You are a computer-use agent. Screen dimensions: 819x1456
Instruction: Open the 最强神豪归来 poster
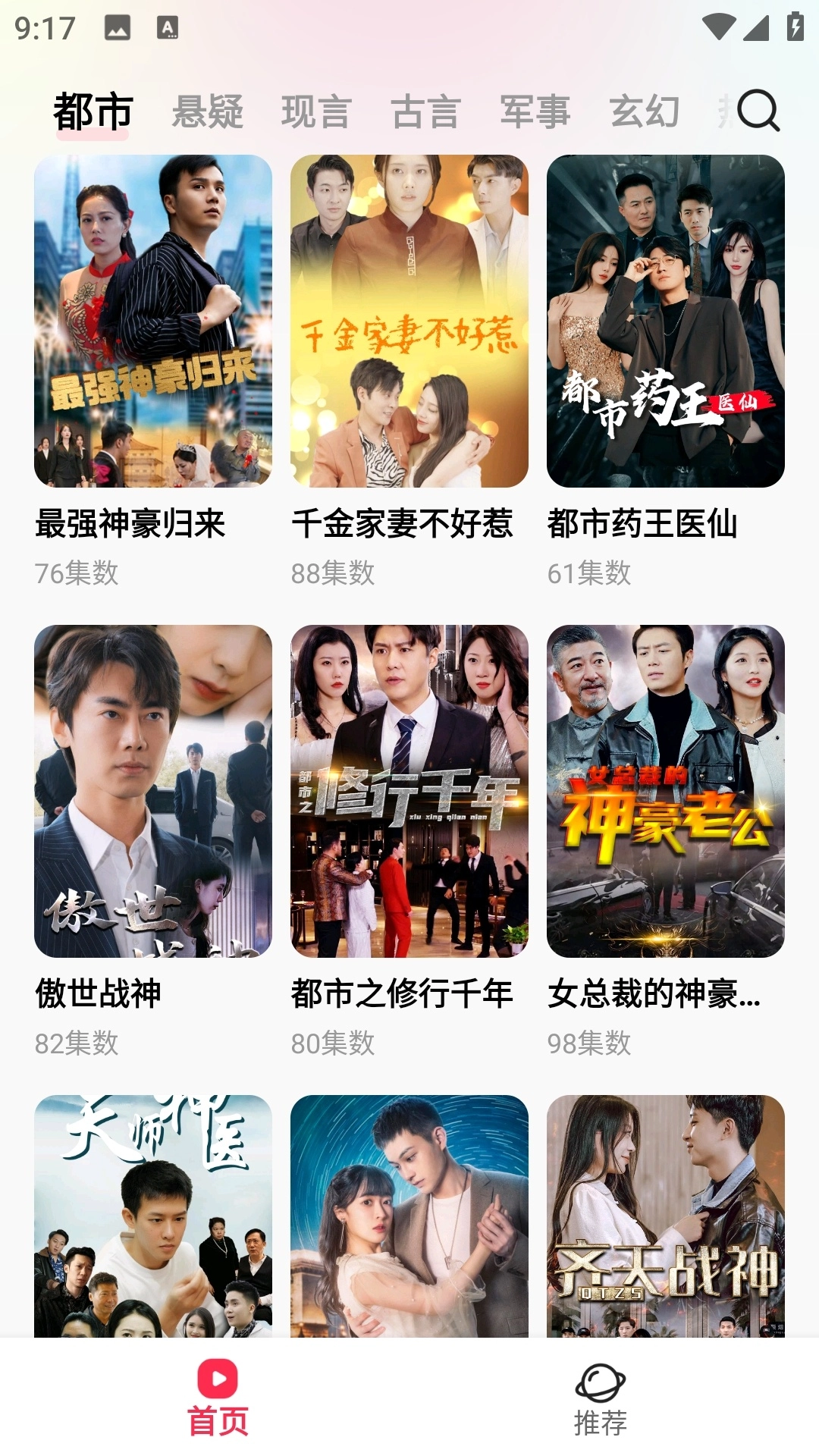152,322
